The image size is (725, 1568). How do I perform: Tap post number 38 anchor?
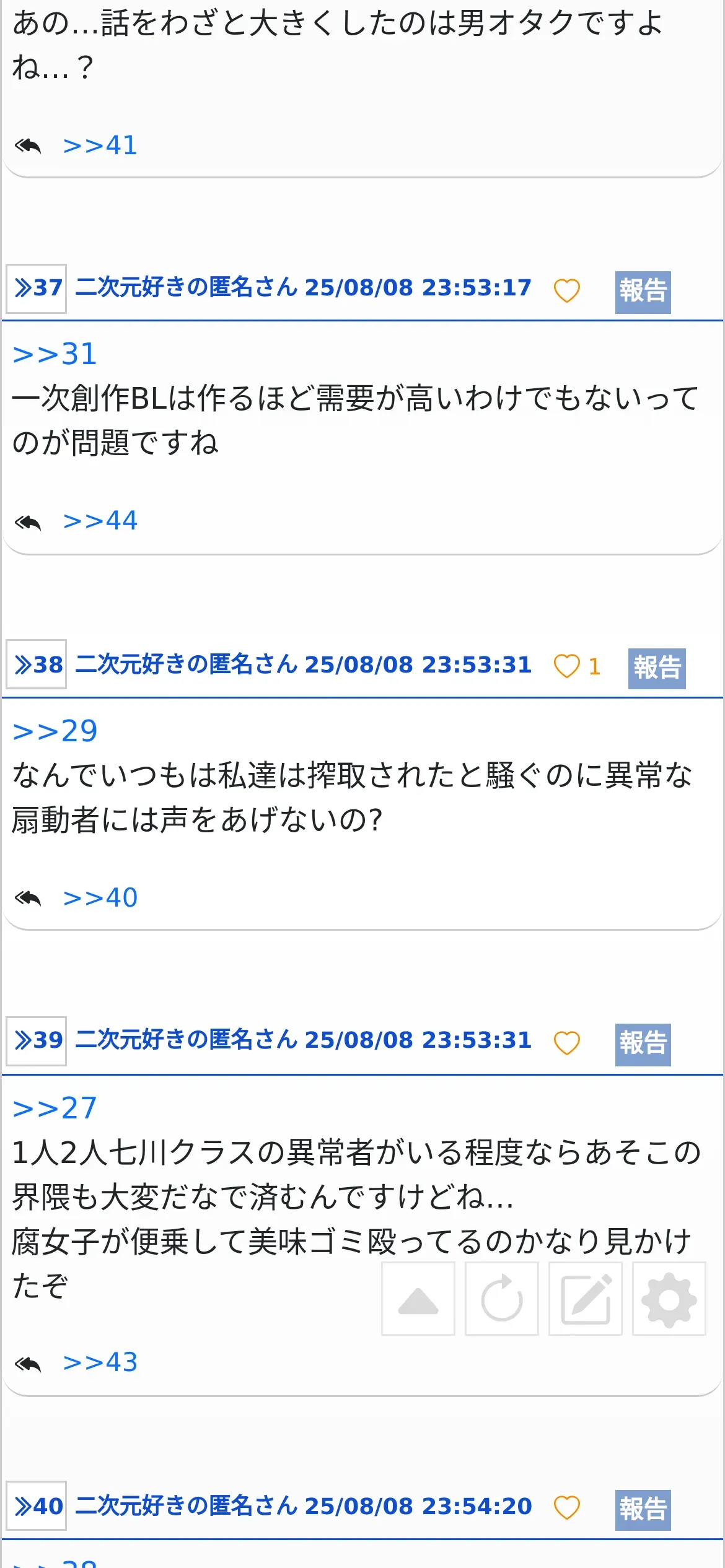(x=37, y=664)
